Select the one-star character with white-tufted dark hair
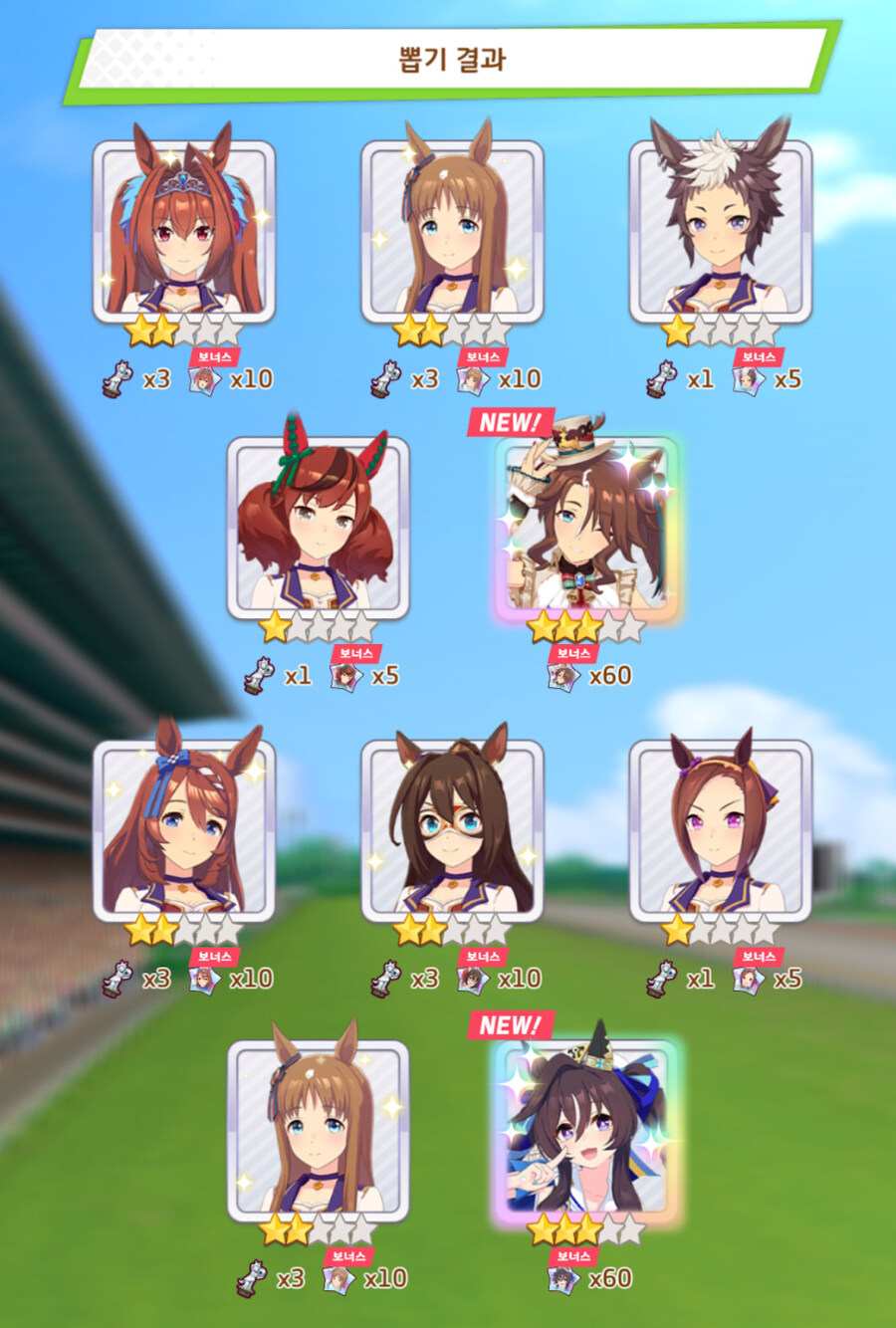The width and height of the screenshot is (896, 1328). click(x=720, y=231)
